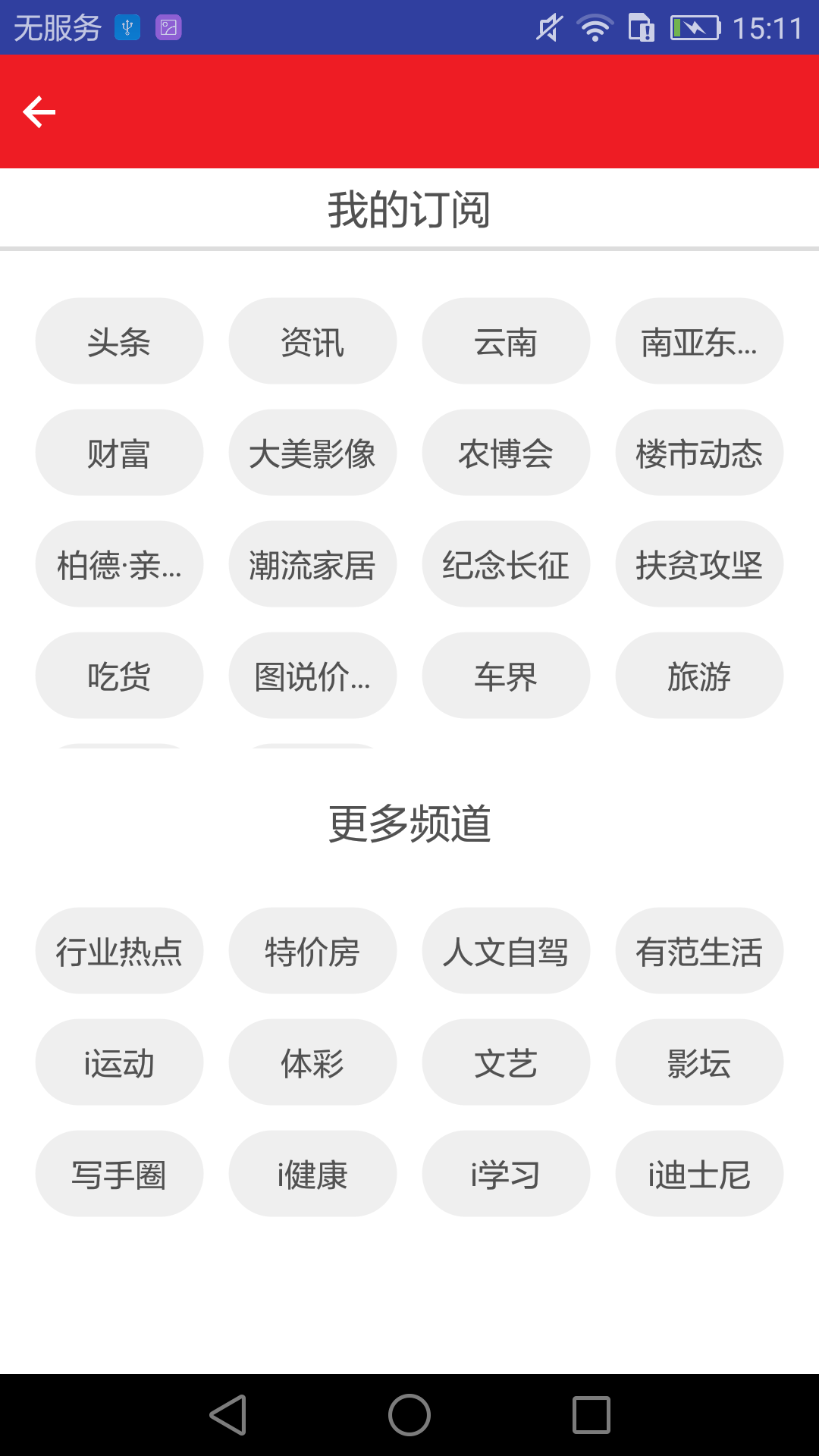Tap the 楼市动态 chip
The height and width of the screenshot is (1456, 819).
(699, 453)
